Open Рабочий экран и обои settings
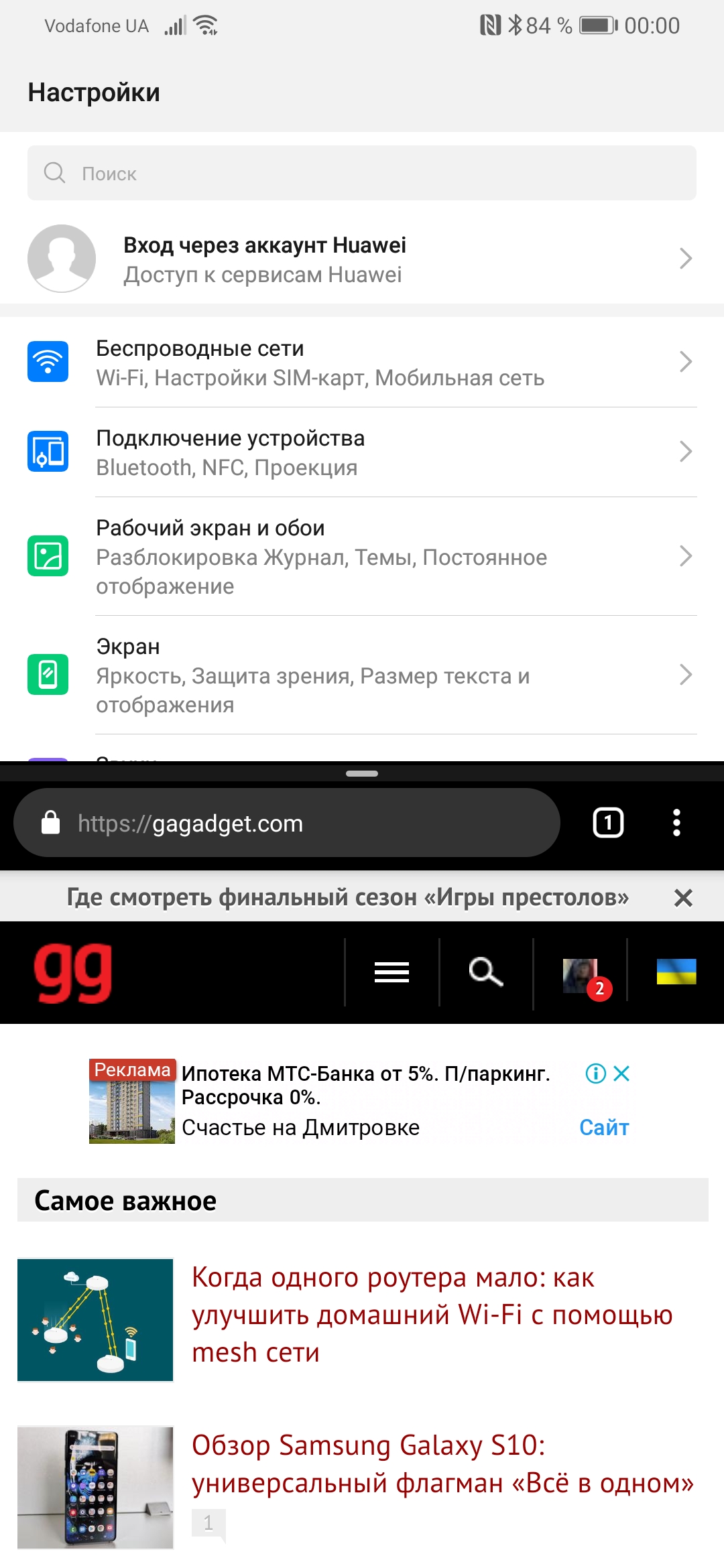This screenshot has height=1568, width=724. pos(362,556)
